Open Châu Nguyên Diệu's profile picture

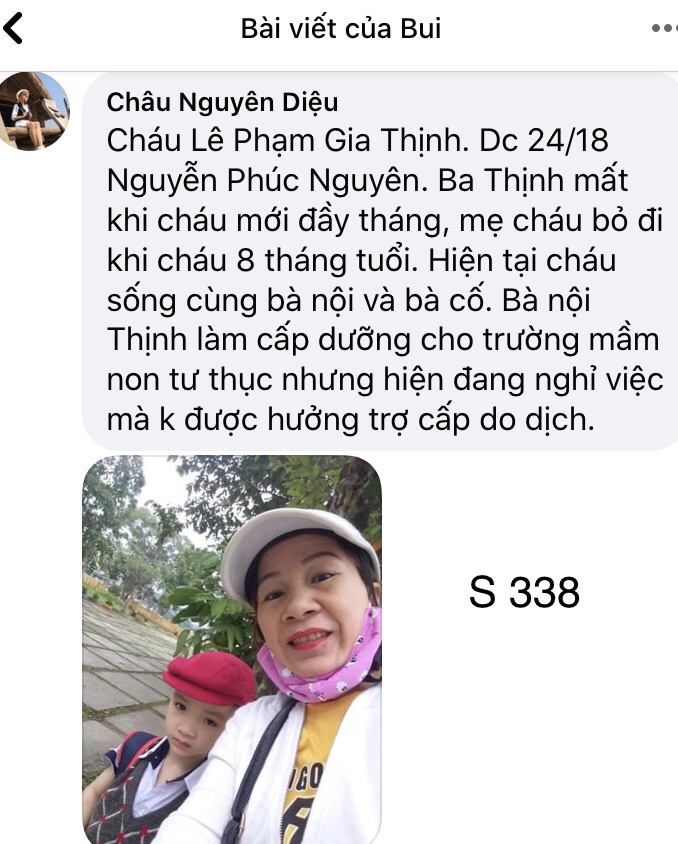34,111
